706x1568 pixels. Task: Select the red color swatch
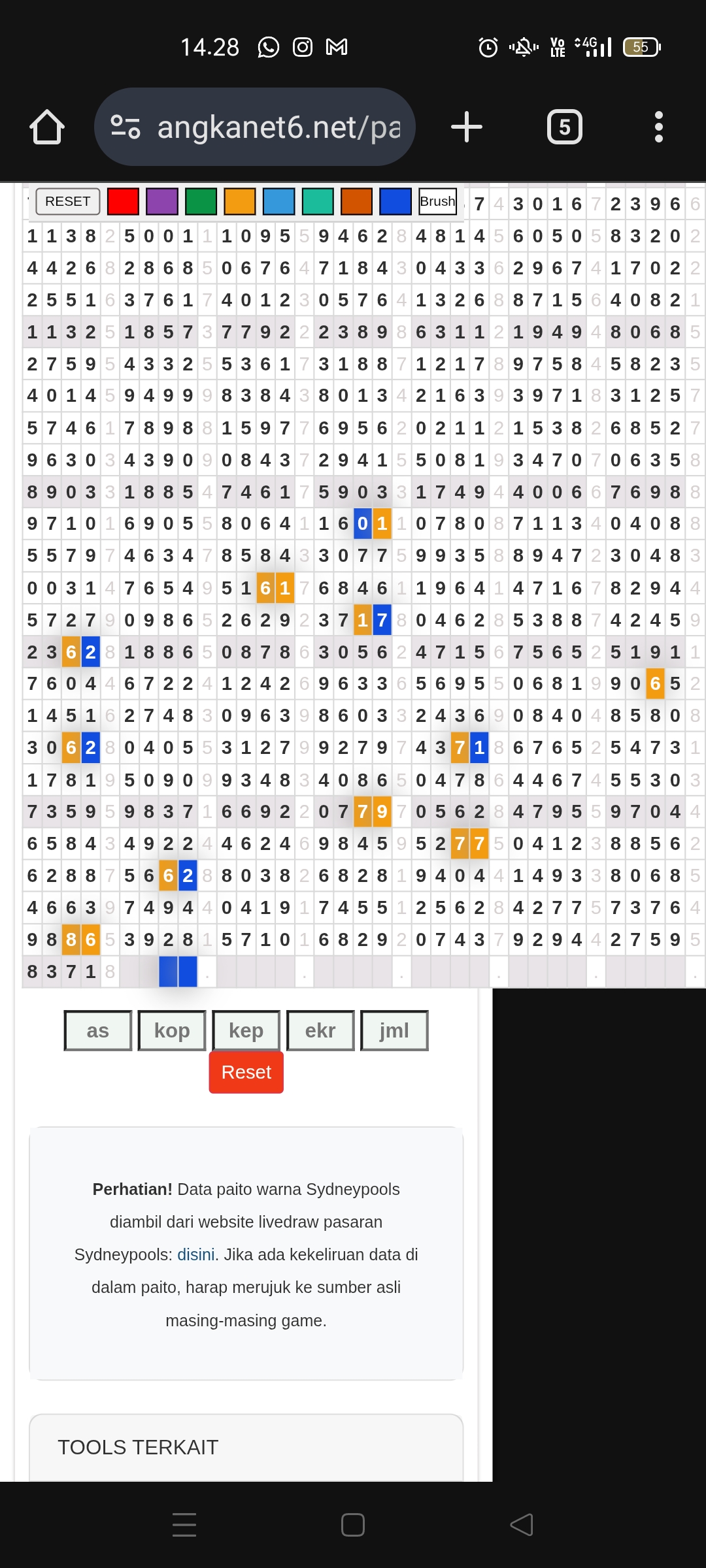[x=123, y=201]
